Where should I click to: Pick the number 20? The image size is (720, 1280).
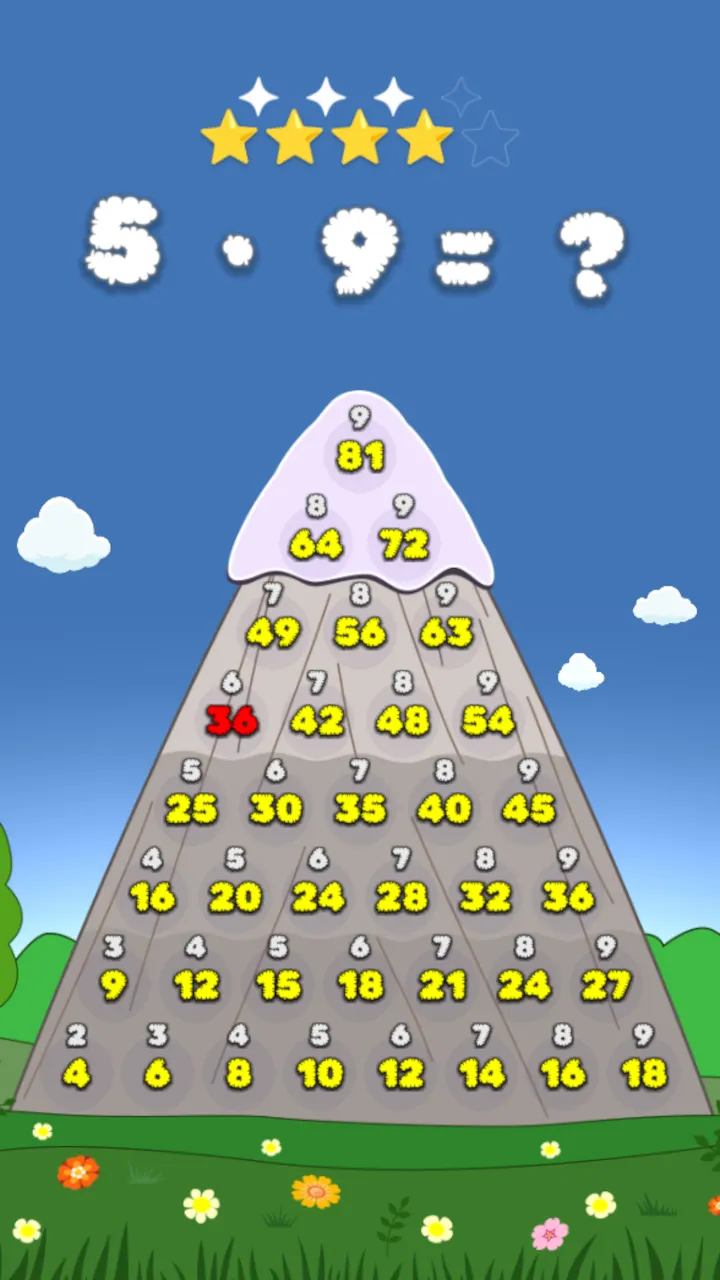235,897
